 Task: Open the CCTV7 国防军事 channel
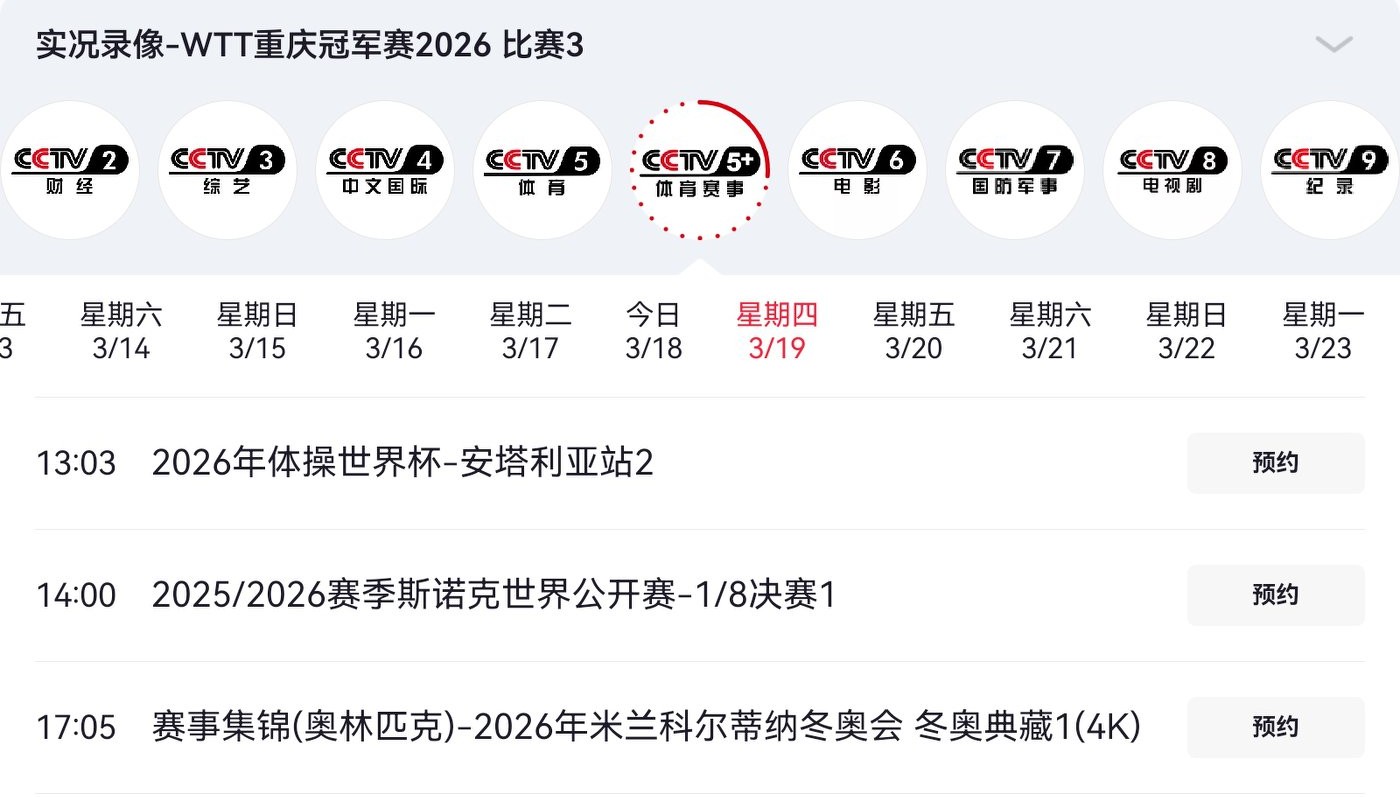(1015, 170)
